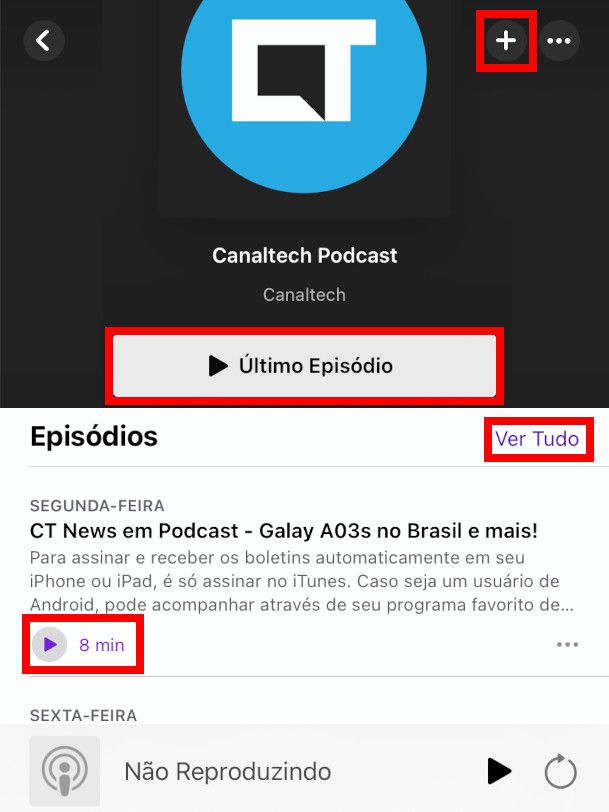The height and width of the screenshot is (812, 609).
Task: Play the Último Episódio button
Action: [304, 365]
